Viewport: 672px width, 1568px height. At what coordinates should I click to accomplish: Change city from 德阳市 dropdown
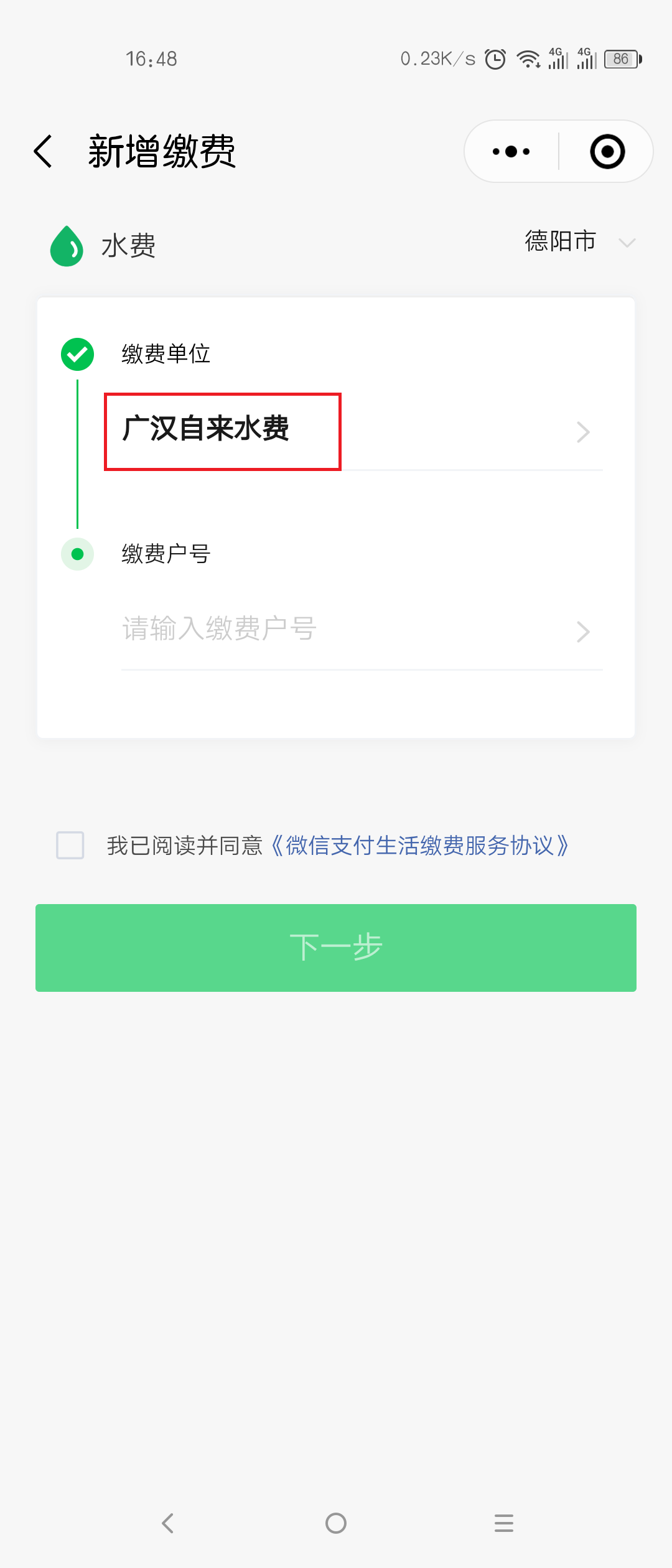[579, 241]
